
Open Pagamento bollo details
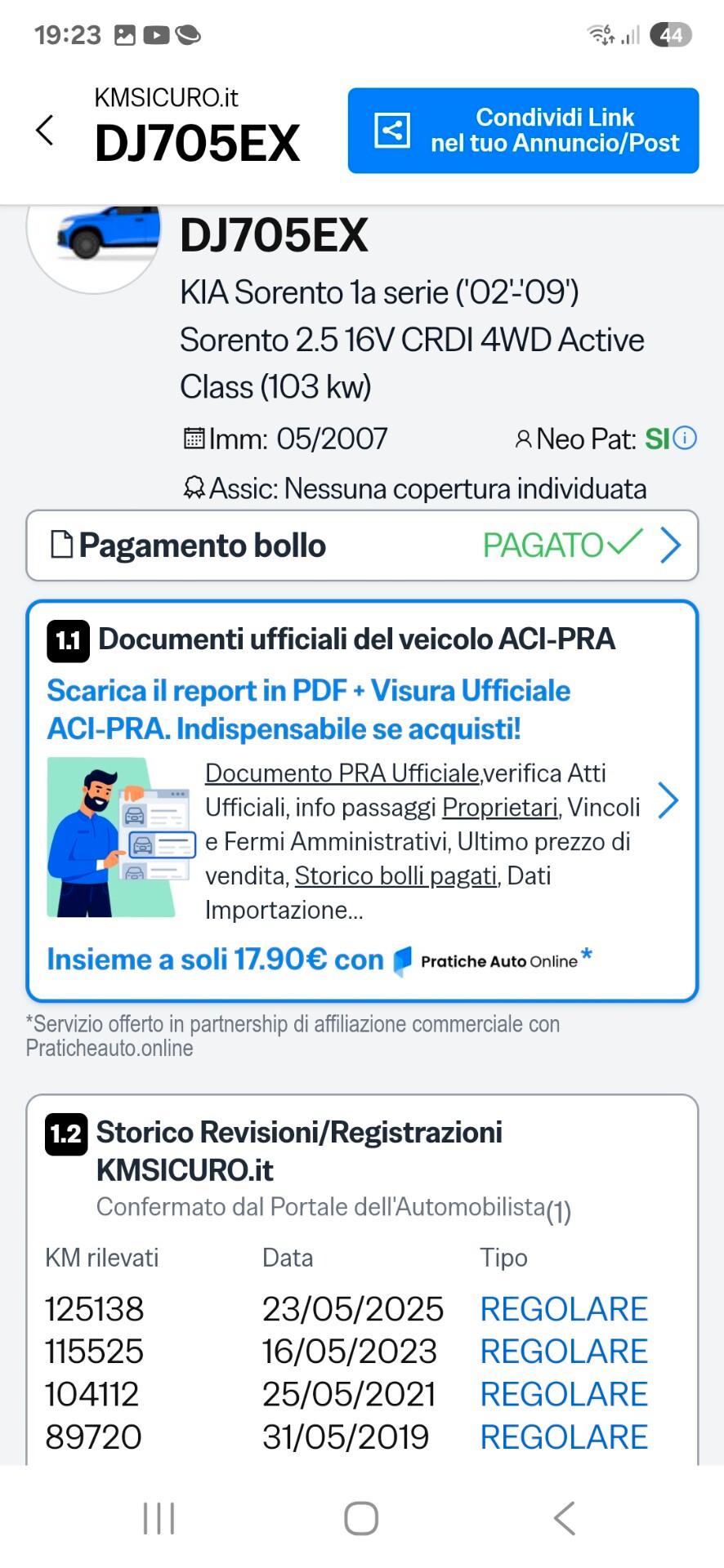point(362,546)
